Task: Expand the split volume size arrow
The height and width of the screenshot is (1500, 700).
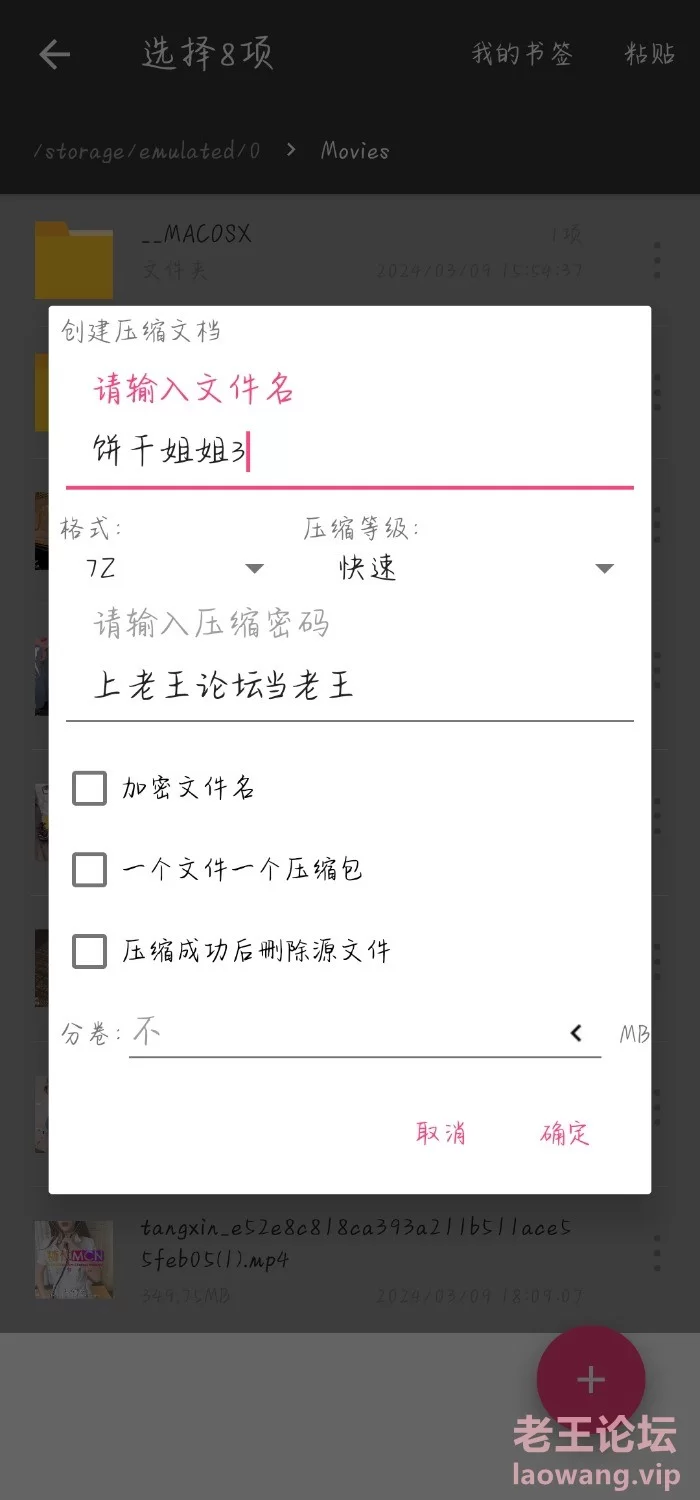Action: click(x=576, y=1033)
